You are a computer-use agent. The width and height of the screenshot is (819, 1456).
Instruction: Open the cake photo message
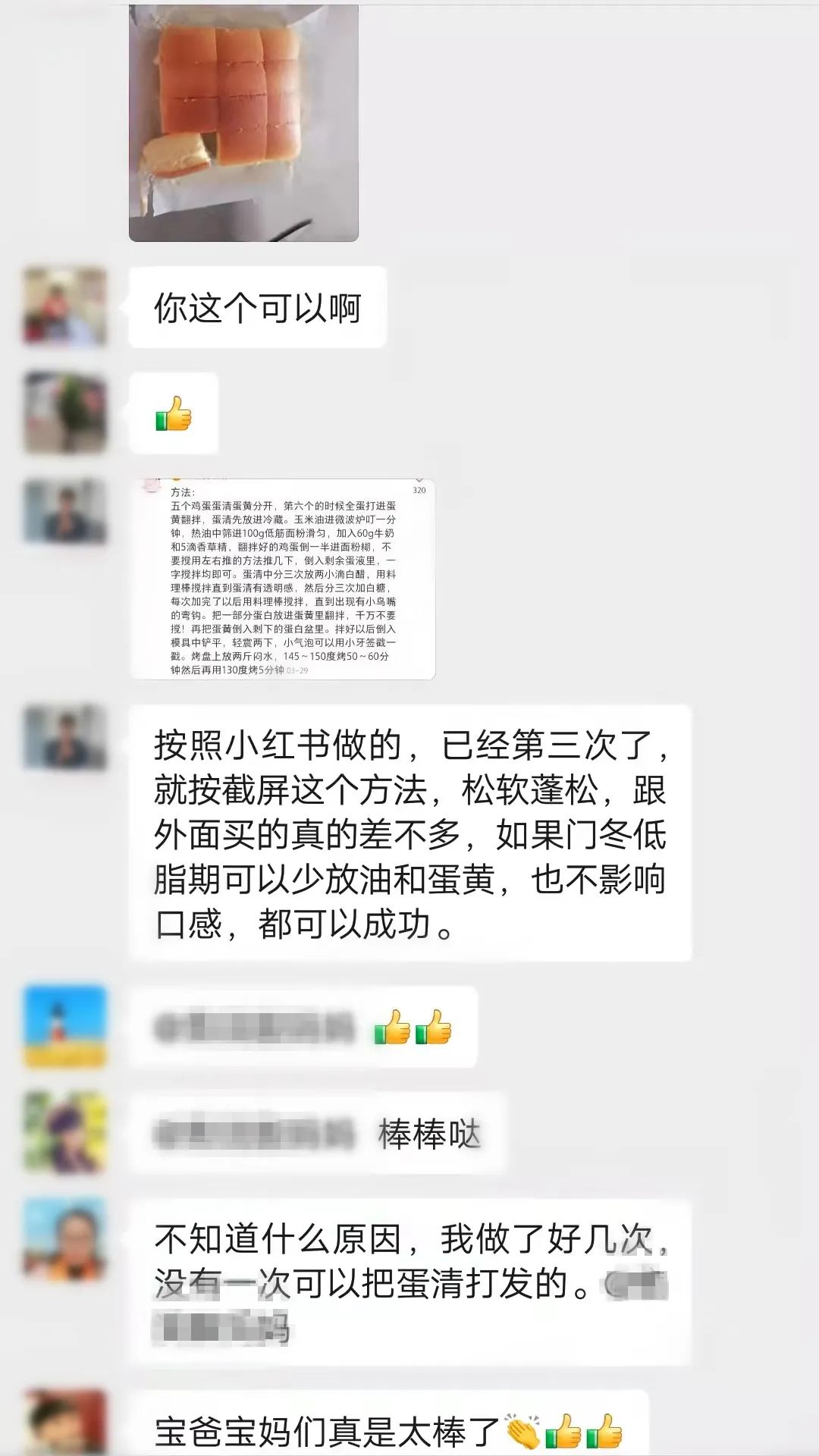(x=243, y=123)
